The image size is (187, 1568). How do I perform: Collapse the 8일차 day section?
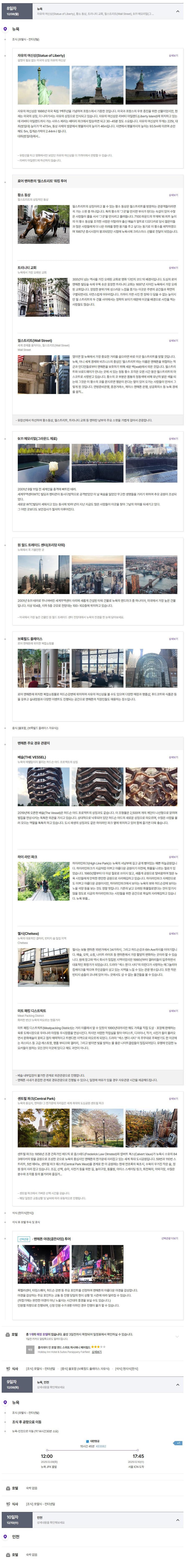coord(178,11)
